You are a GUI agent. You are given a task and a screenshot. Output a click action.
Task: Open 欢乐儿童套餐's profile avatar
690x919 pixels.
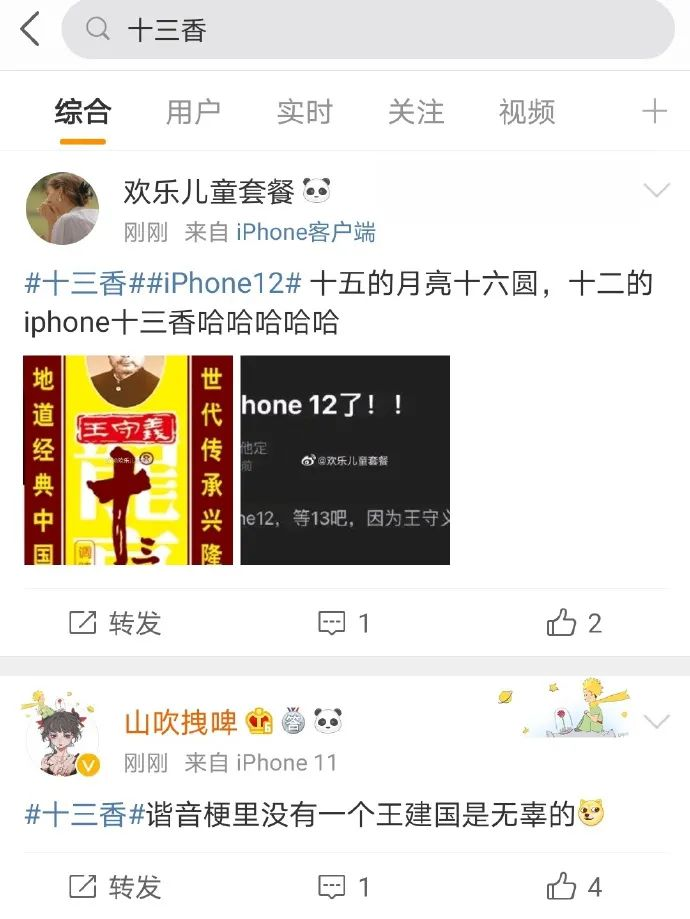pos(62,208)
